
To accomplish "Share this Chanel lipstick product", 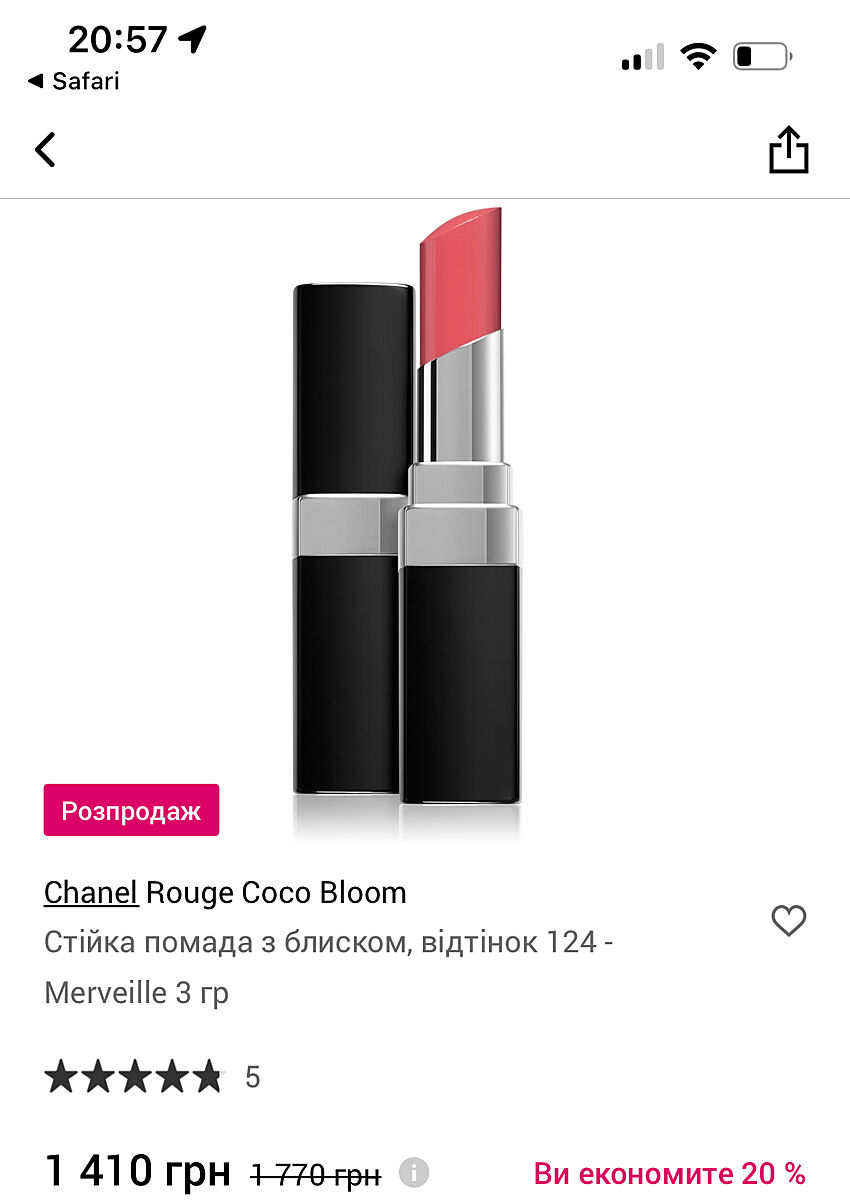I will (788, 150).
